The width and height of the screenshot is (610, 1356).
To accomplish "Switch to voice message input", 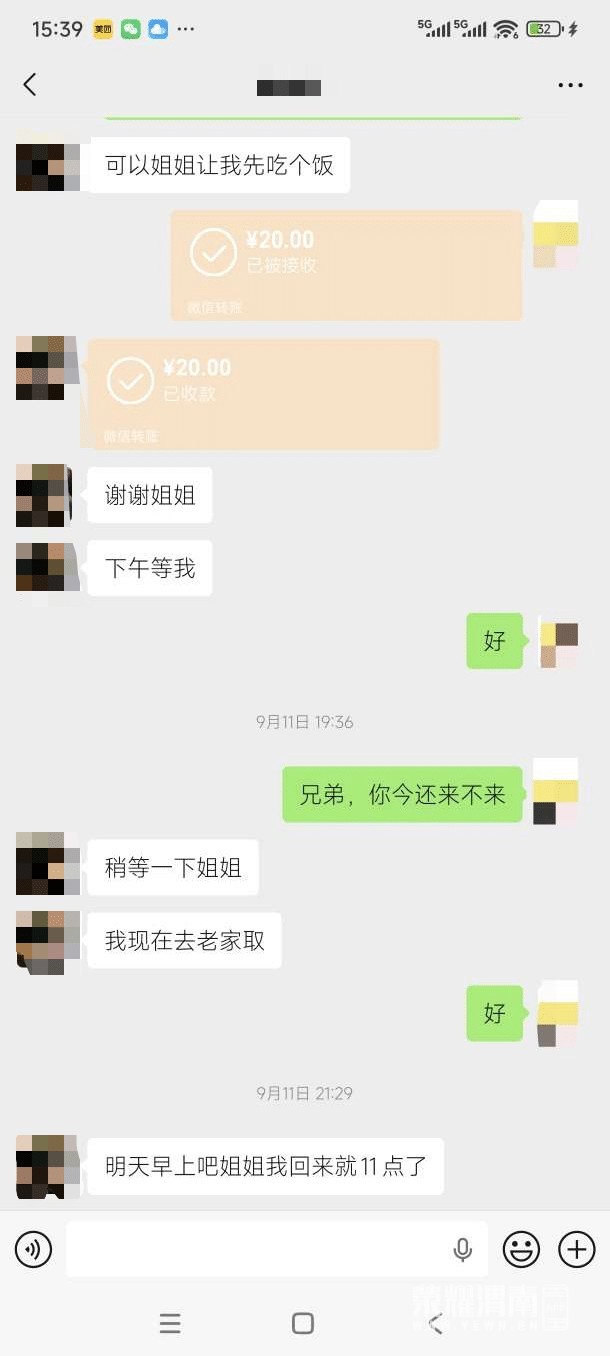I will (x=33, y=1249).
